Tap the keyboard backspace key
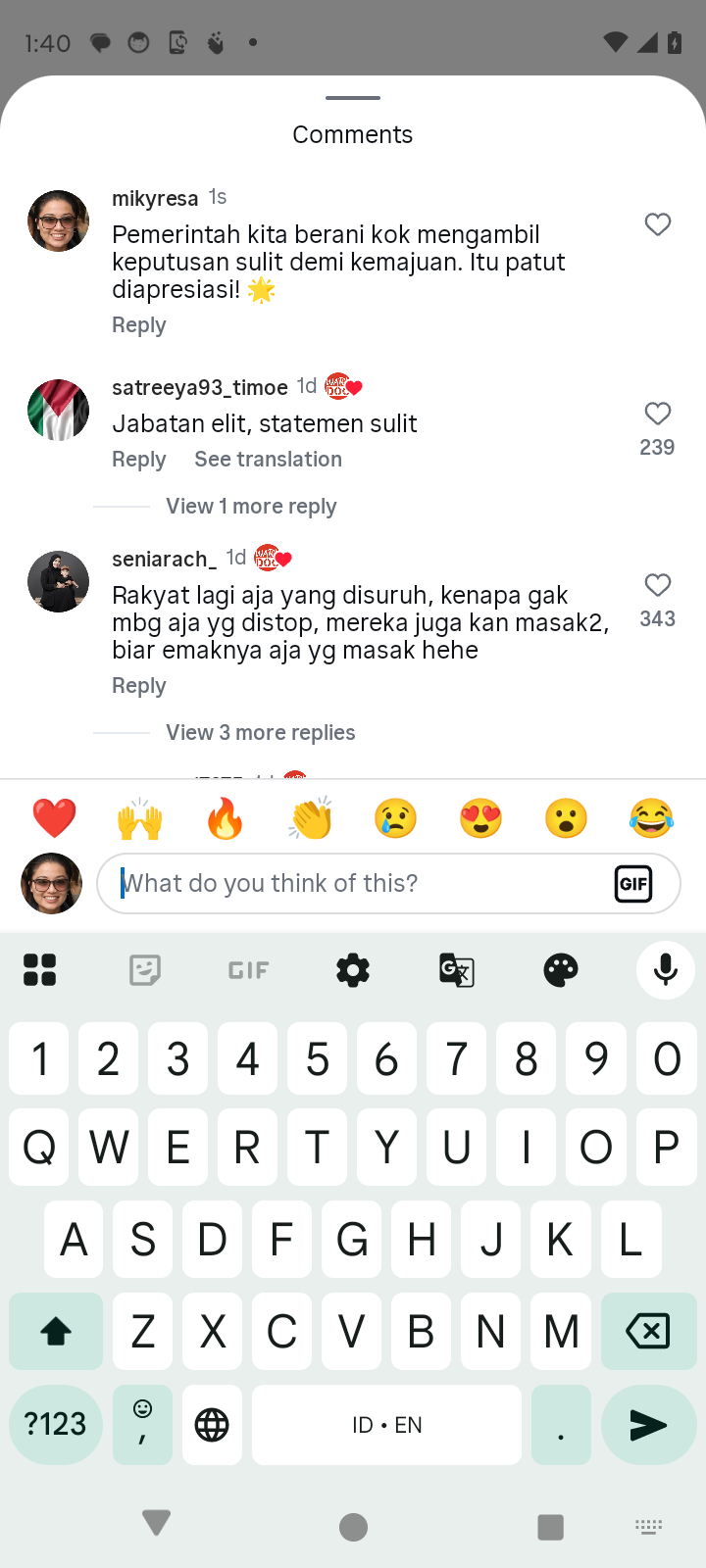This screenshot has width=706, height=1568. (647, 1331)
